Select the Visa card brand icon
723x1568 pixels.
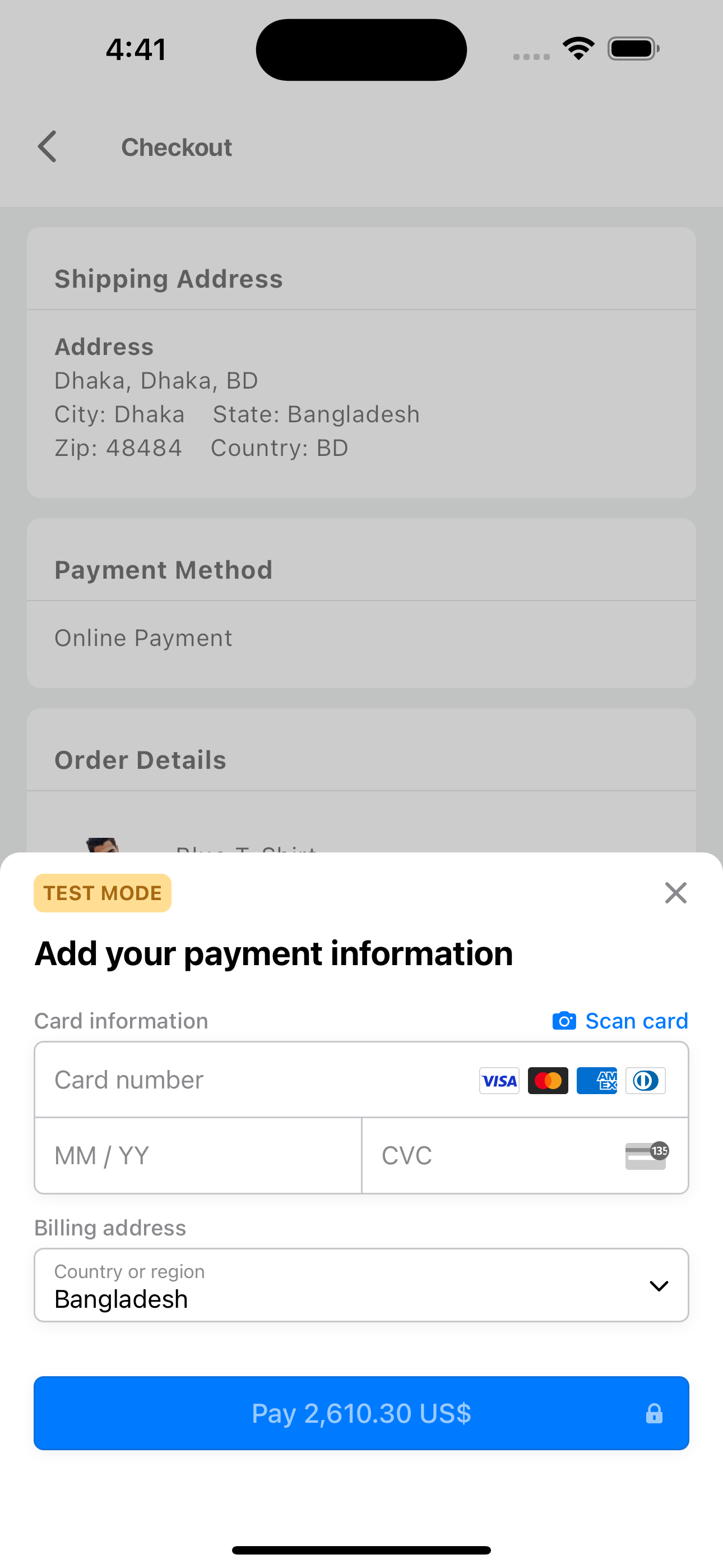click(x=499, y=1081)
